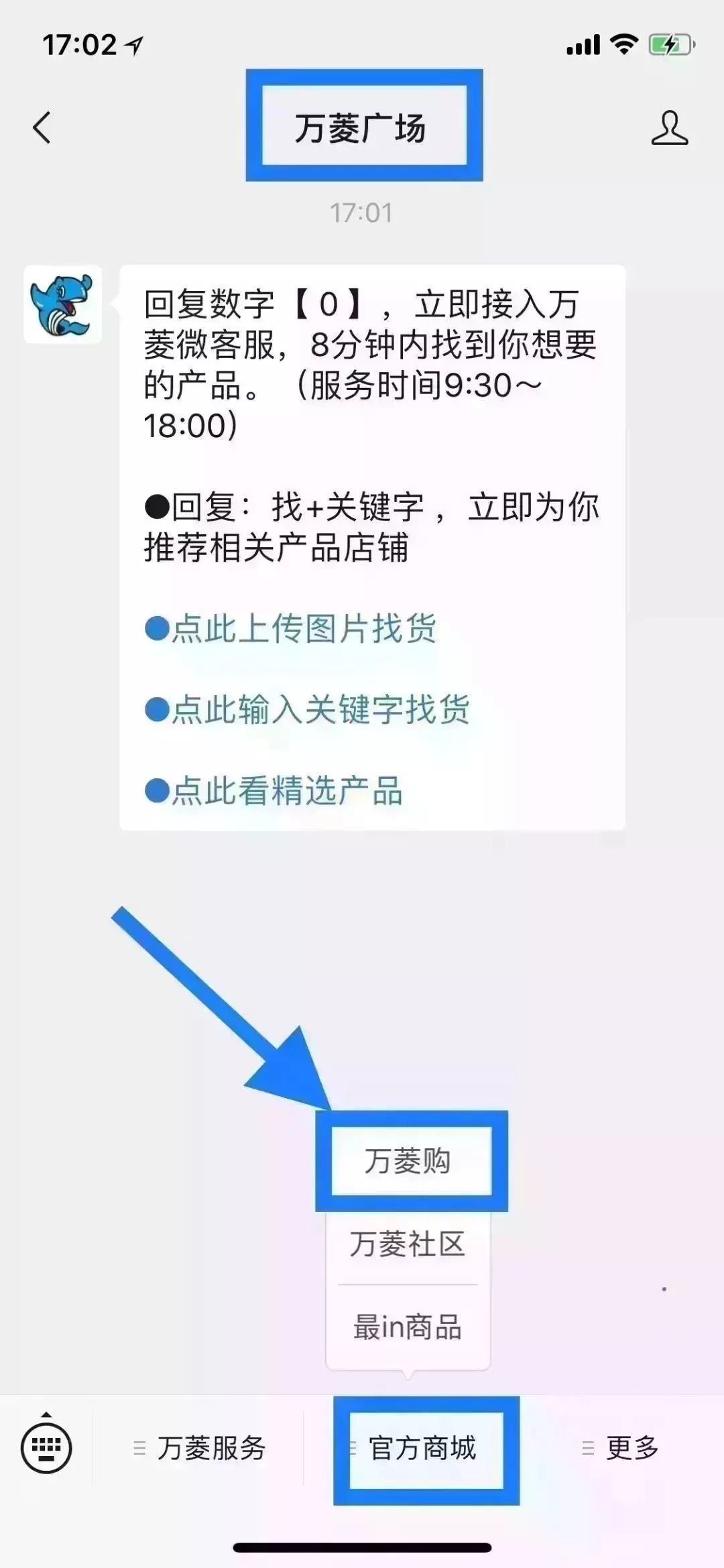Switch to keyboard input mode
Viewport: 724px width, 1568px height.
click(46, 1448)
